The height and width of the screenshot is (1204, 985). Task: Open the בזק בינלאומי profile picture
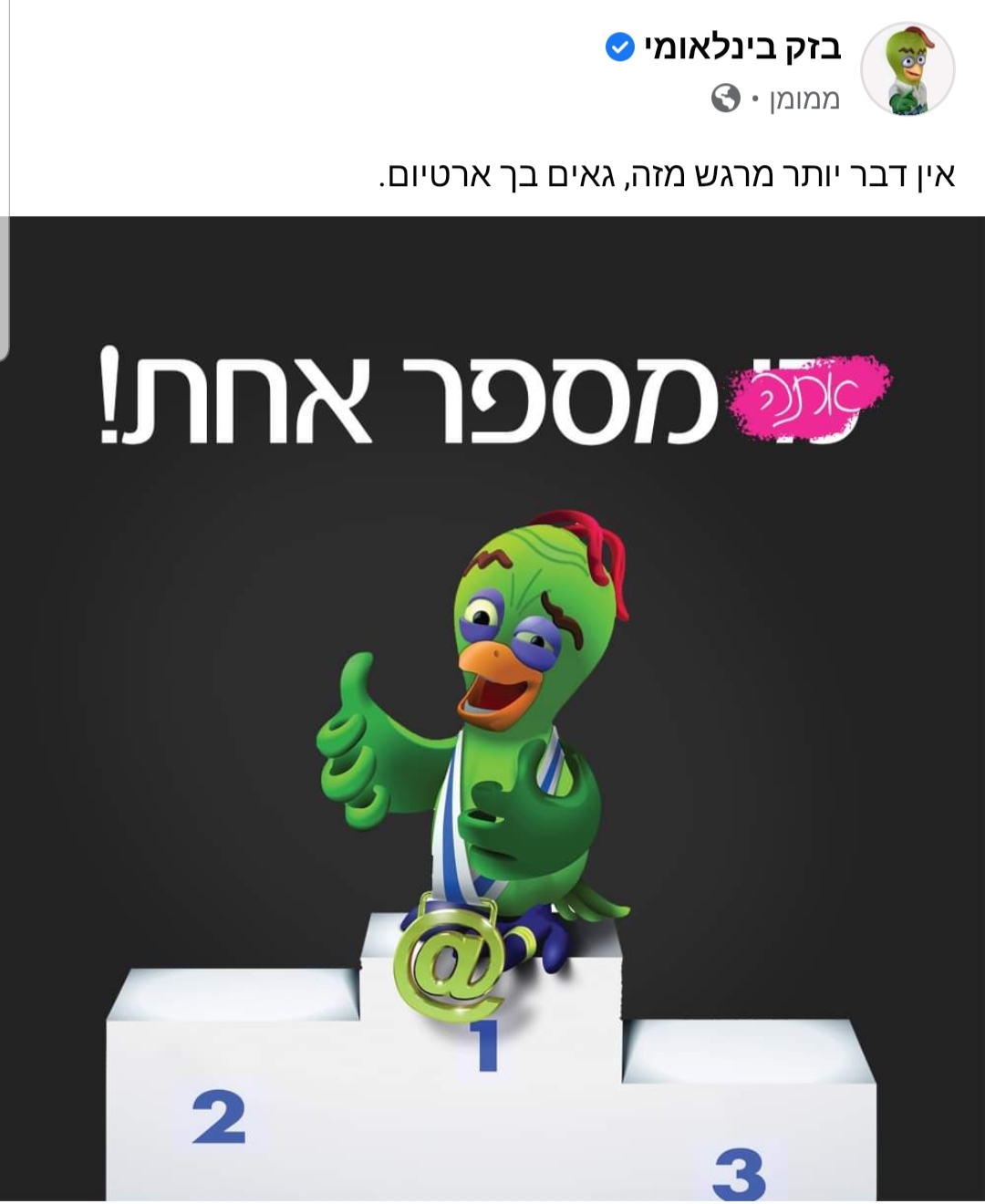(907, 69)
